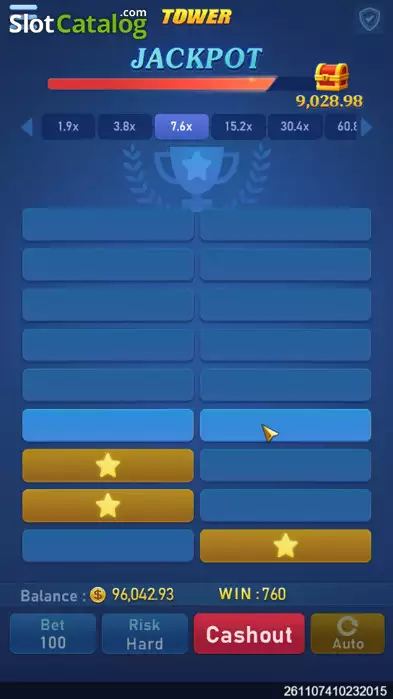Screen dimensions: 393x699
Task: Tap the Cashout button
Action: point(249,633)
